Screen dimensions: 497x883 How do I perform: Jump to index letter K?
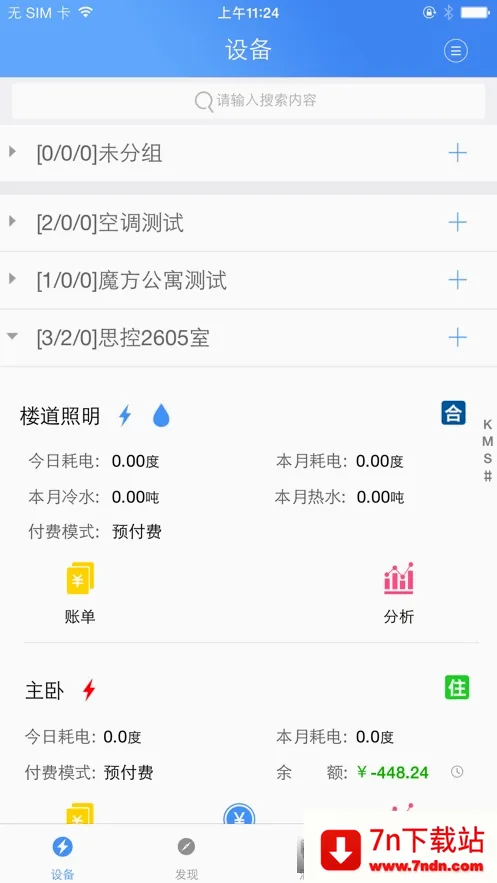point(487,424)
